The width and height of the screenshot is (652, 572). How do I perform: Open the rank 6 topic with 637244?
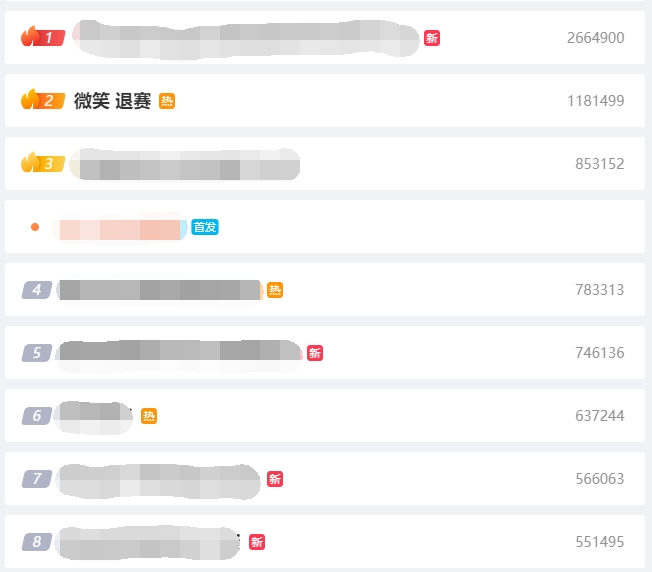[x=96, y=416]
